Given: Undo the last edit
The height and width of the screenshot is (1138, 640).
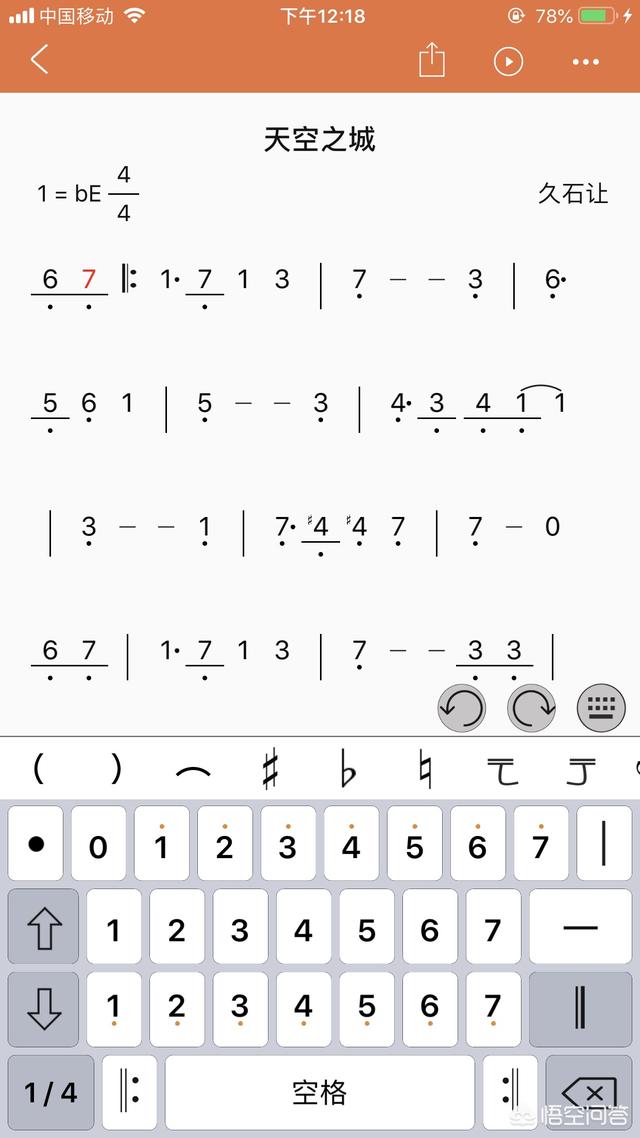Looking at the screenshot, I should 461,709.
